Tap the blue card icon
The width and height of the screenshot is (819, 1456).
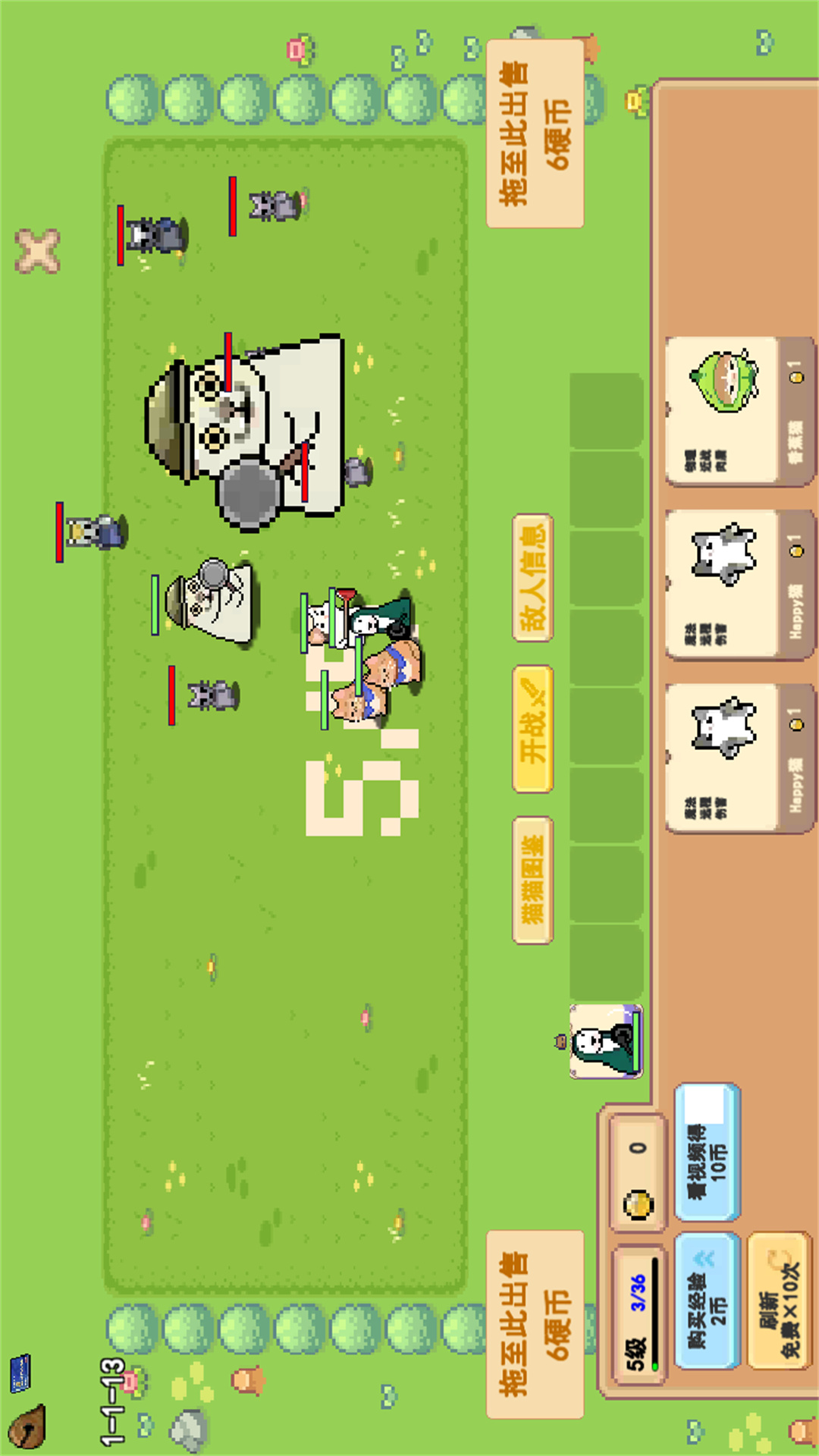coord(20,1373)
